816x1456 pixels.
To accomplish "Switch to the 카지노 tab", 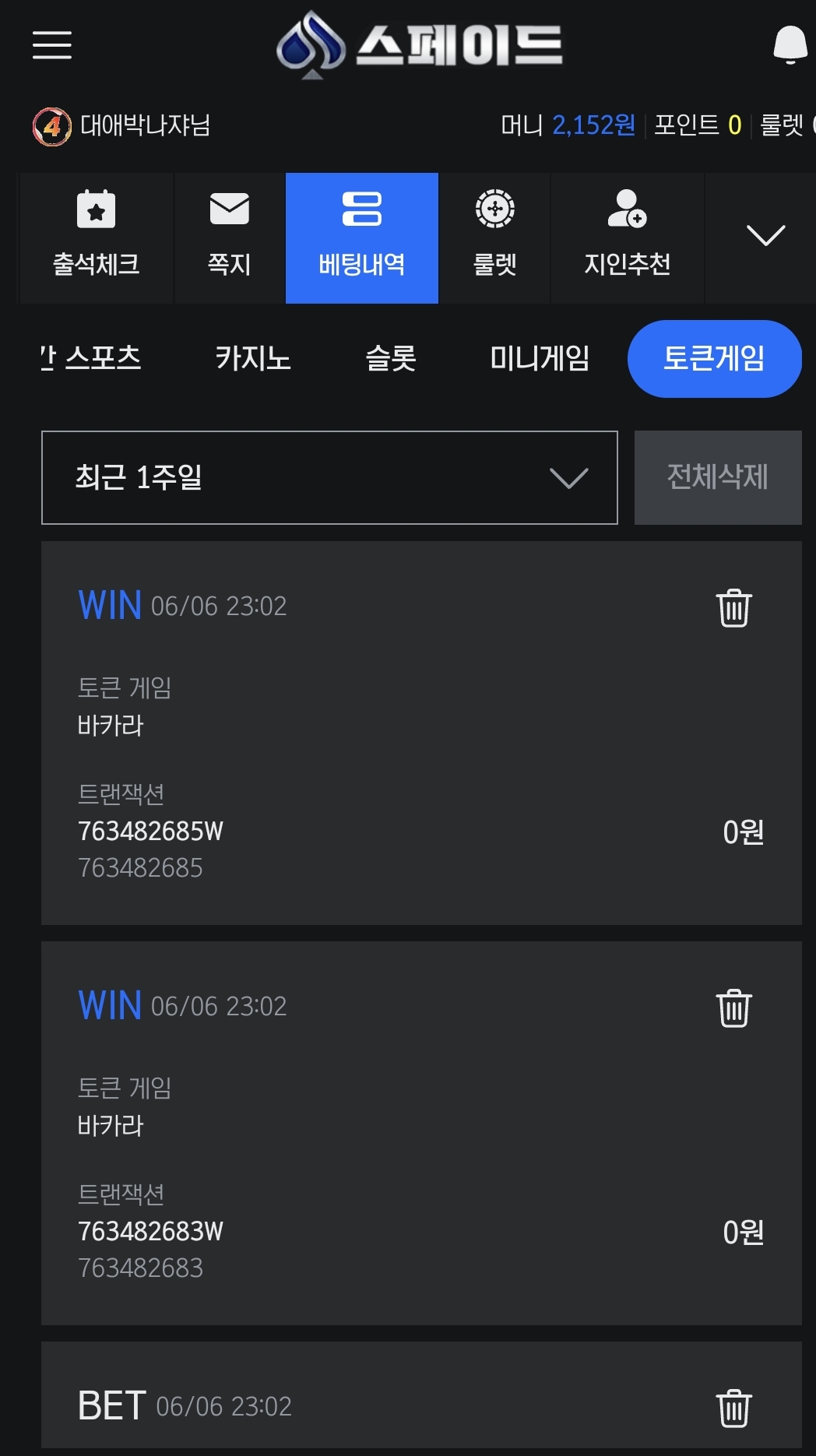I will 253,359.
